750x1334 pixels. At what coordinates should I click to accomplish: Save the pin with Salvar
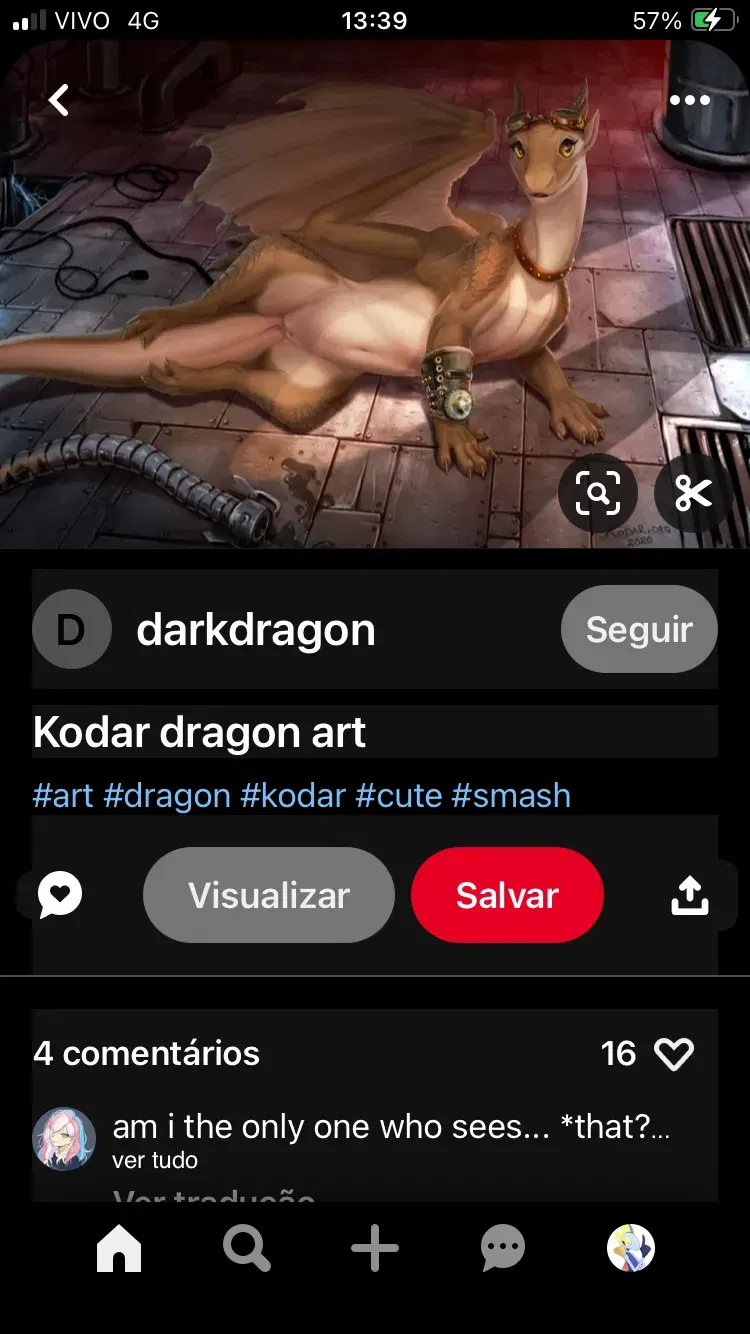[x=507, y=895]
